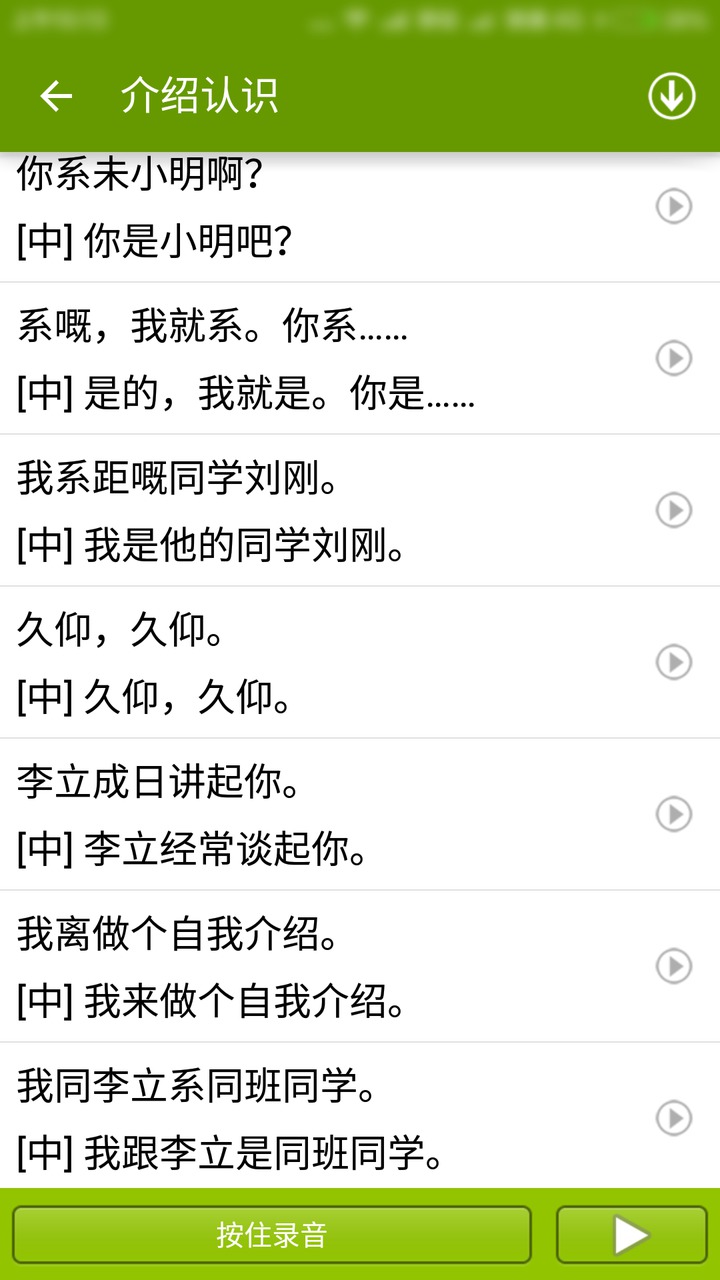Viewport: 720px width, 1280px height.
Task: Play audio for 李立成日讲起你
Action: coord(673,814)
